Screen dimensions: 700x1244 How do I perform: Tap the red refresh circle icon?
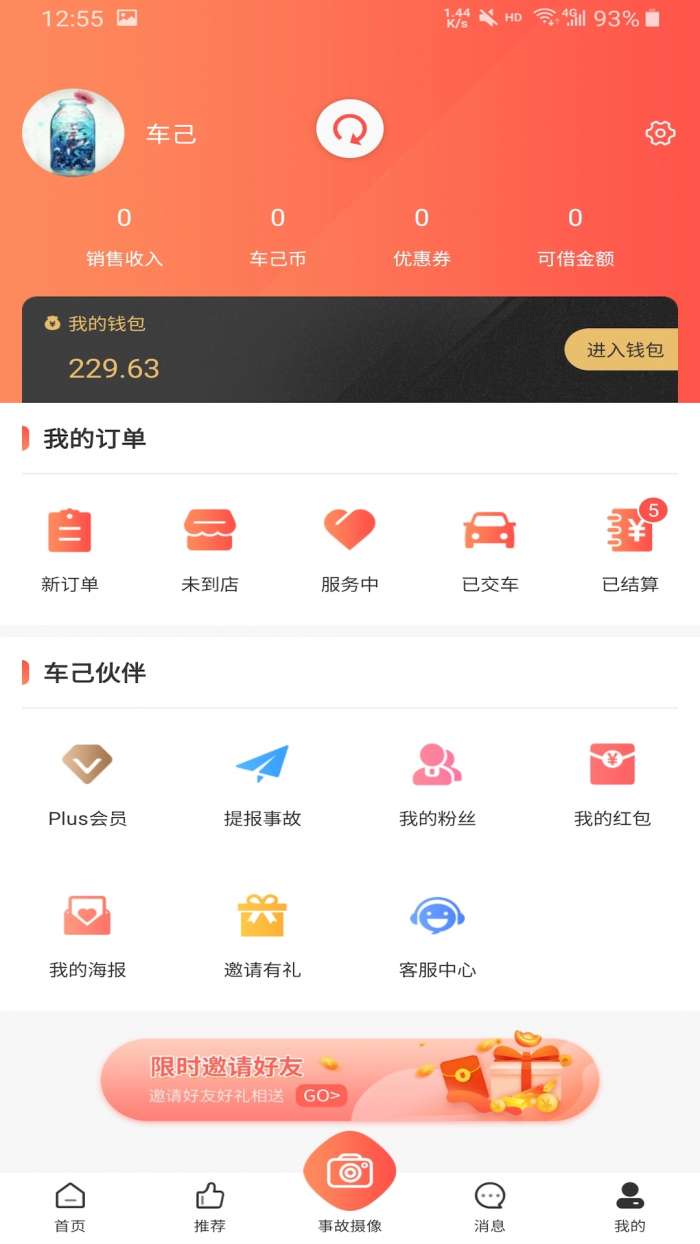coord(350,129)
